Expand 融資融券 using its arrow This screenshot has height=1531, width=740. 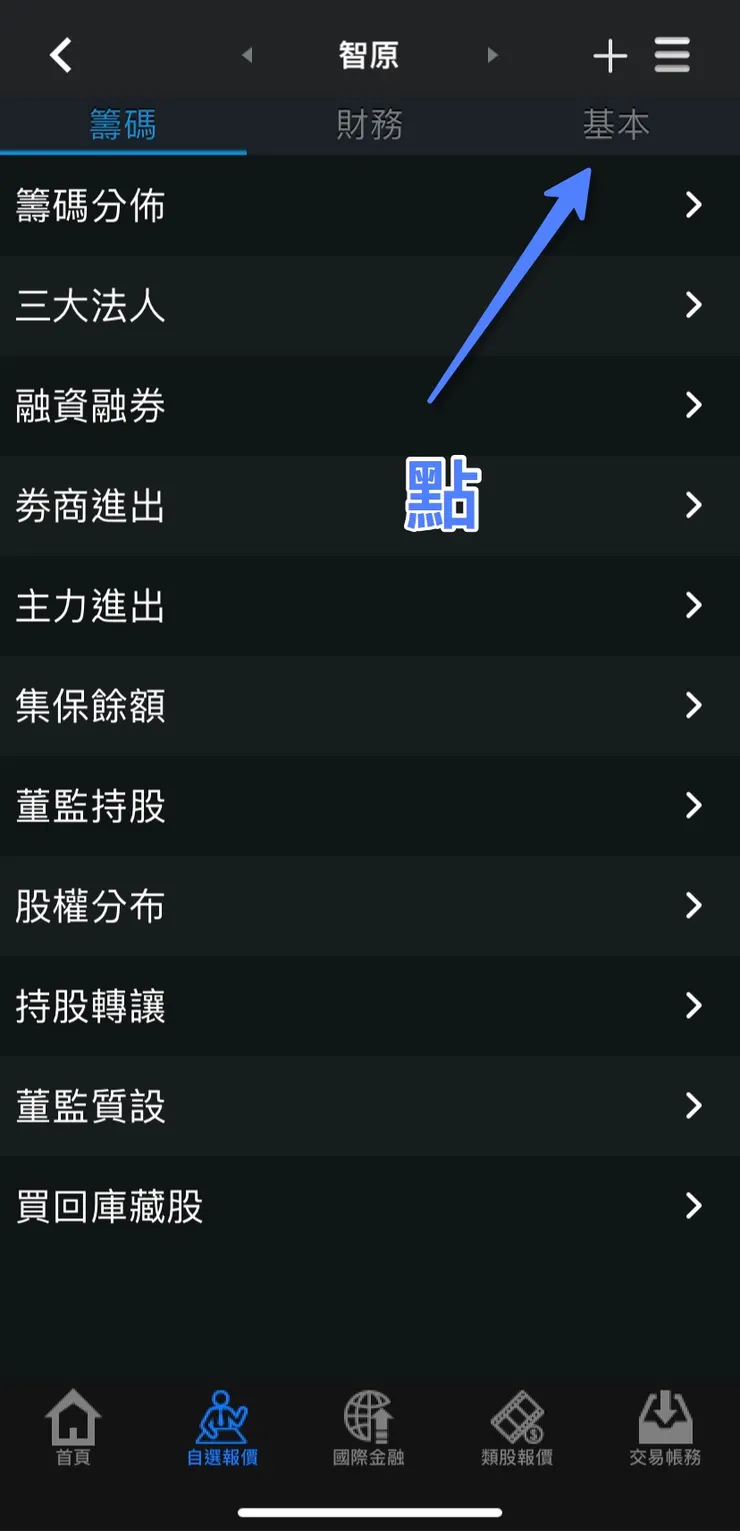point(695,405)
